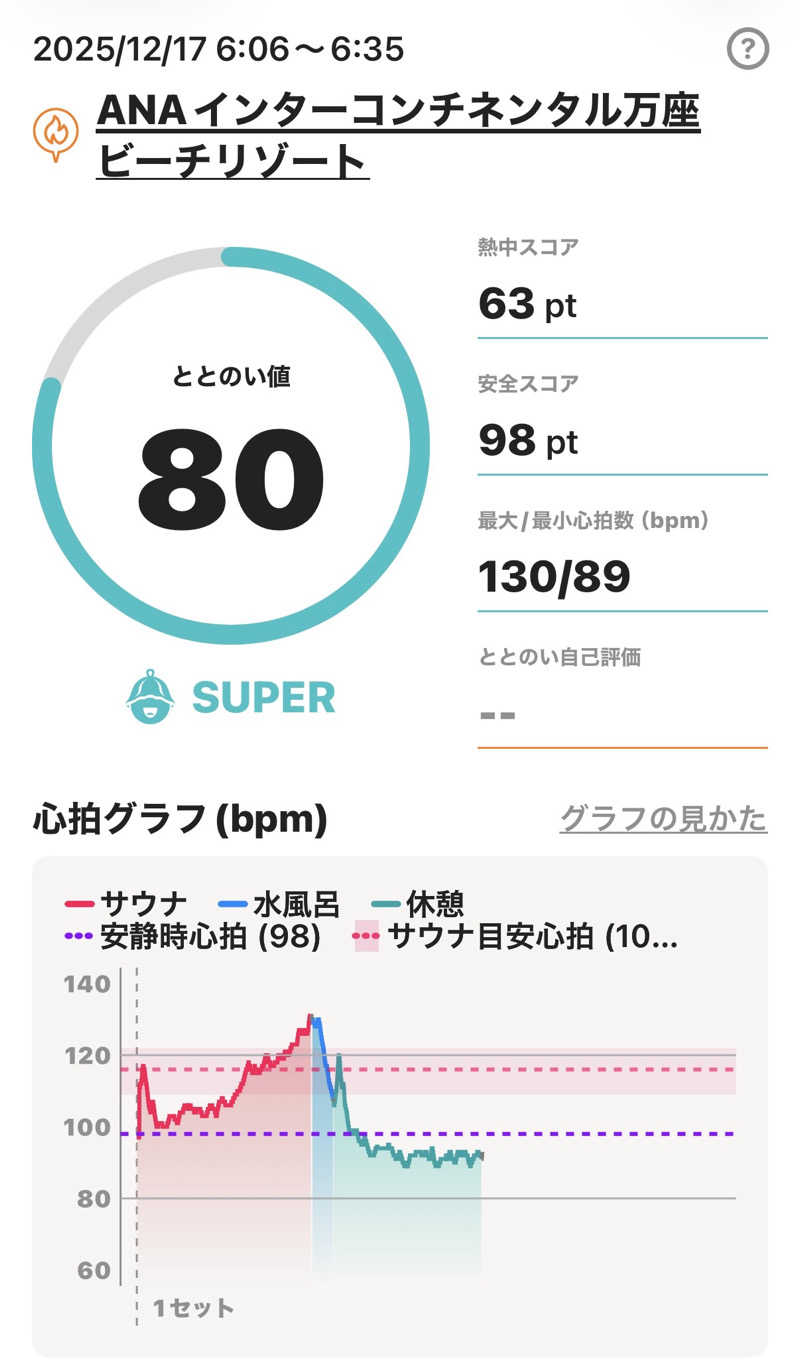The height and width of the screenshot is (1367, 800).
Task: Set the ととのい自己評価 self-rating value
Action: click(x=621, y=714)
